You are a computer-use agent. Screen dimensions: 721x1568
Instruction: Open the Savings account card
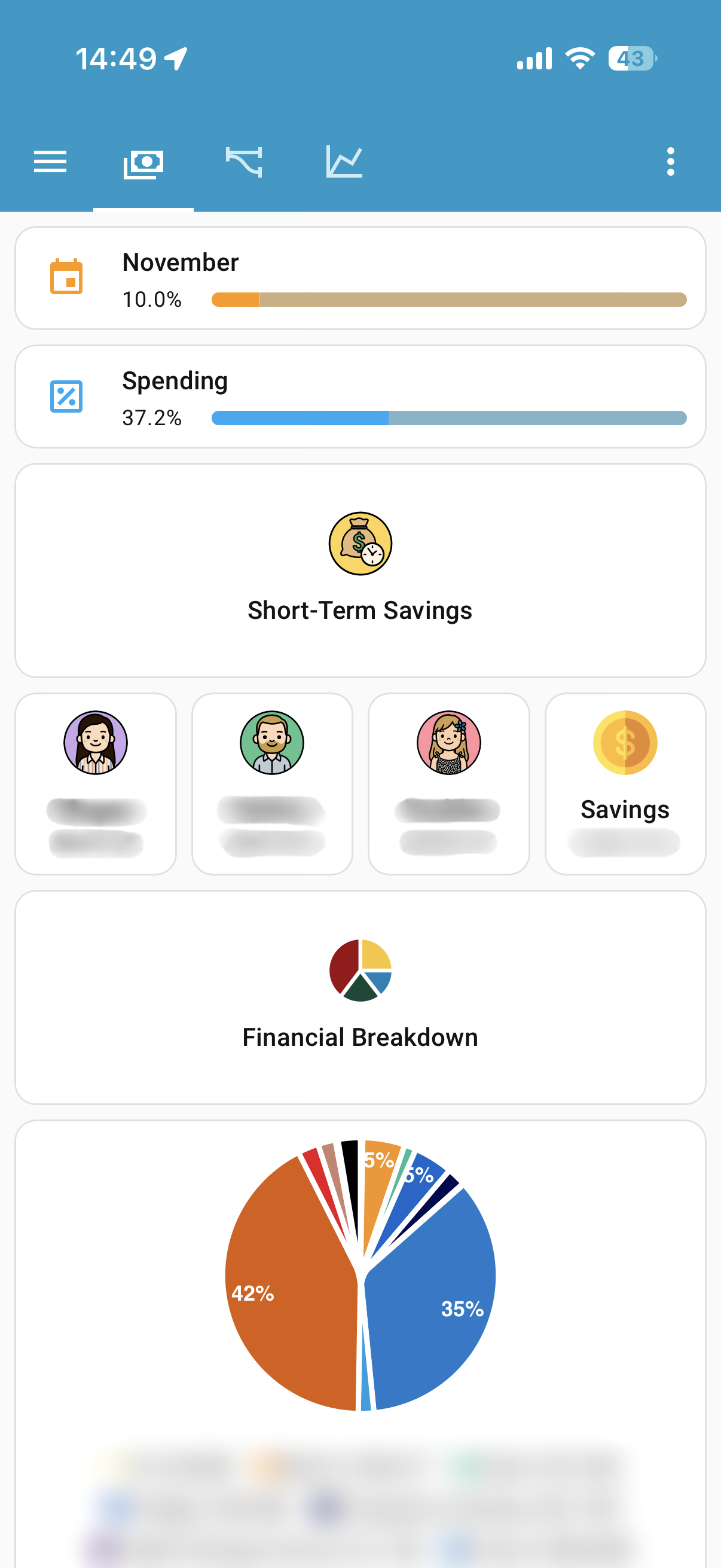[625, 785]
